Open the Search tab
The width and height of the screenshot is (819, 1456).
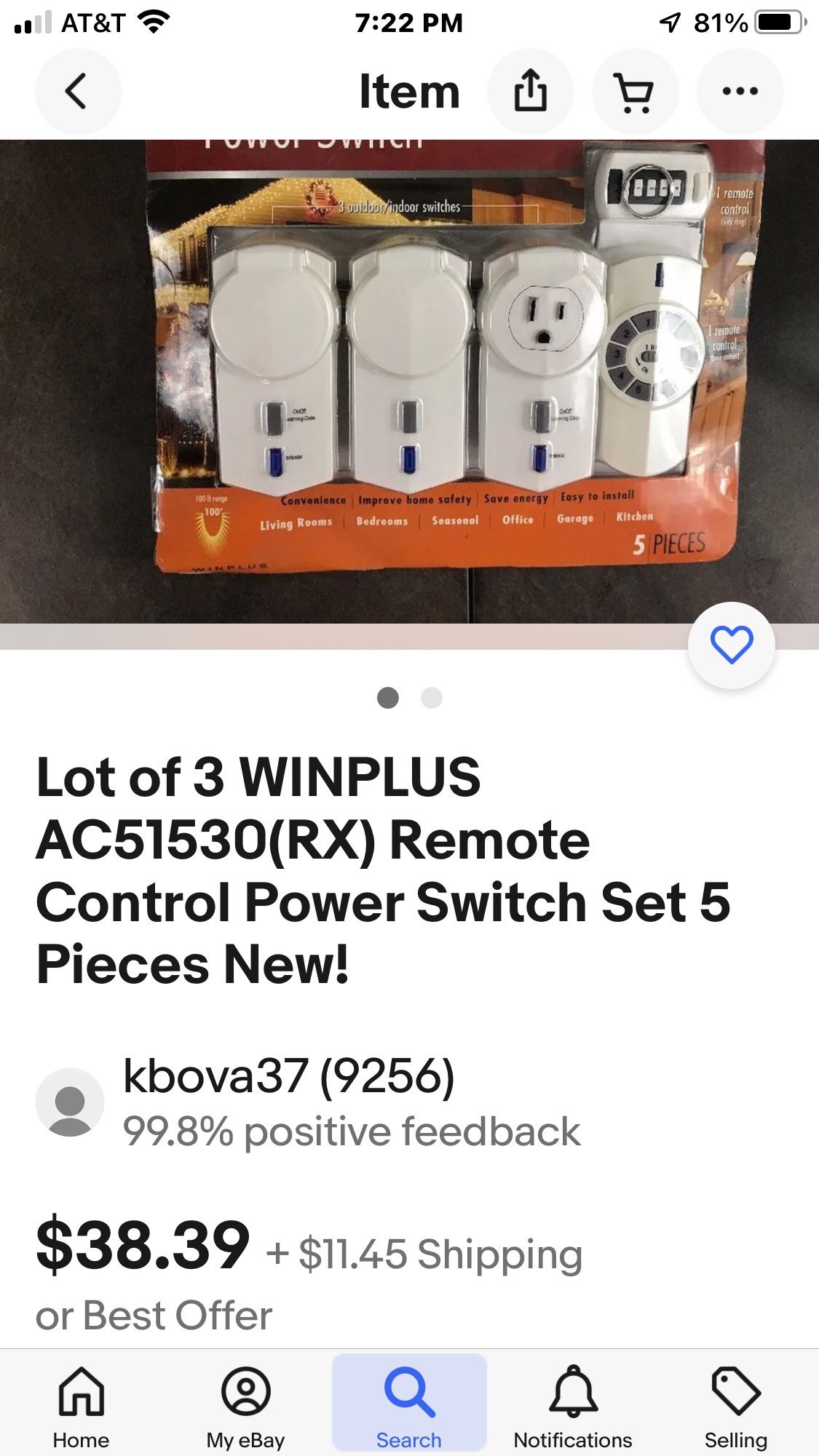(x=409, y=1405)
